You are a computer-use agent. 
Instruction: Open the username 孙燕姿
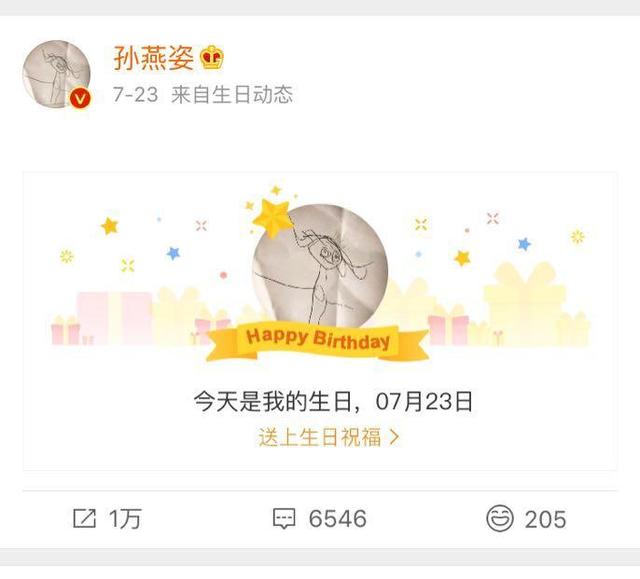154,58
